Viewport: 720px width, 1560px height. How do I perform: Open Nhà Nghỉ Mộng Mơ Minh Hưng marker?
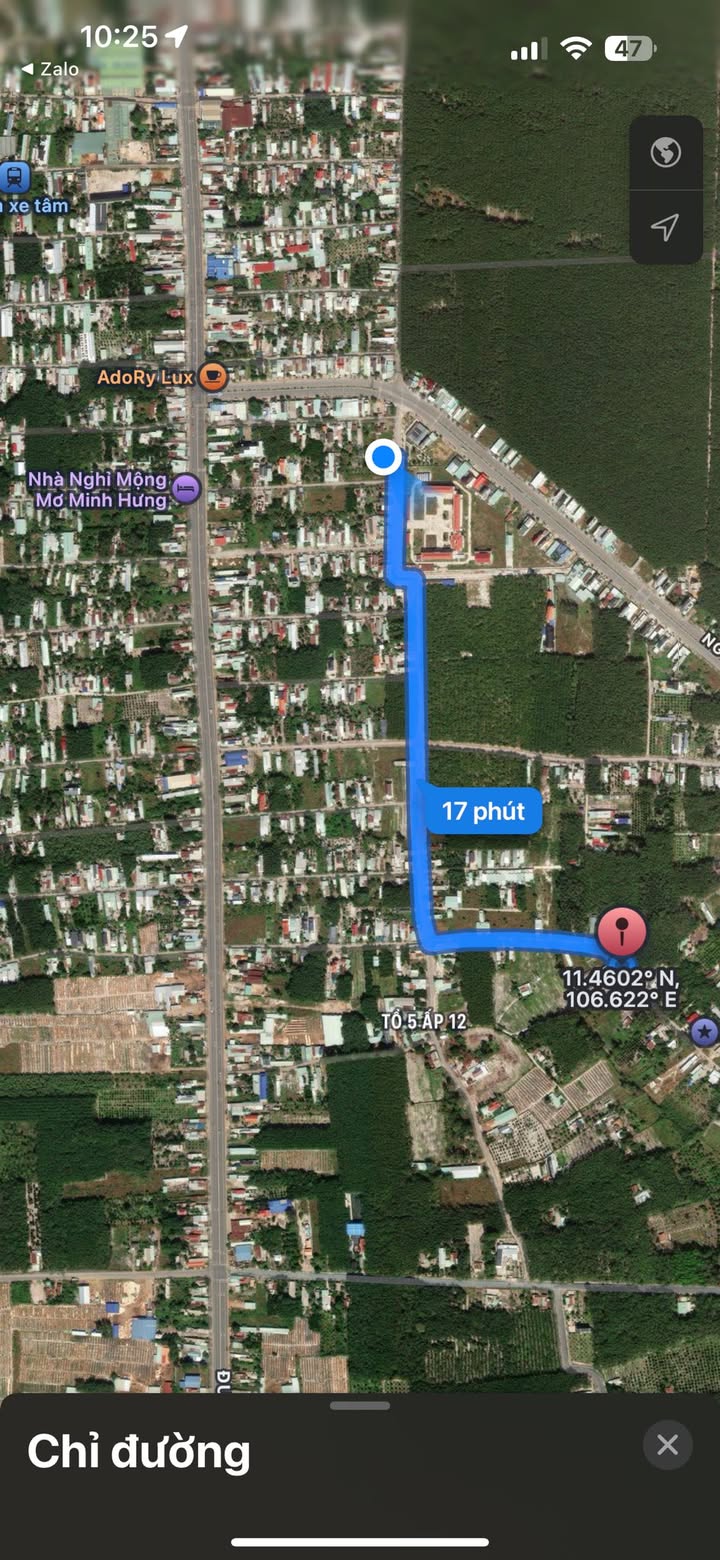pyautogui.click(x=187, y=489)
